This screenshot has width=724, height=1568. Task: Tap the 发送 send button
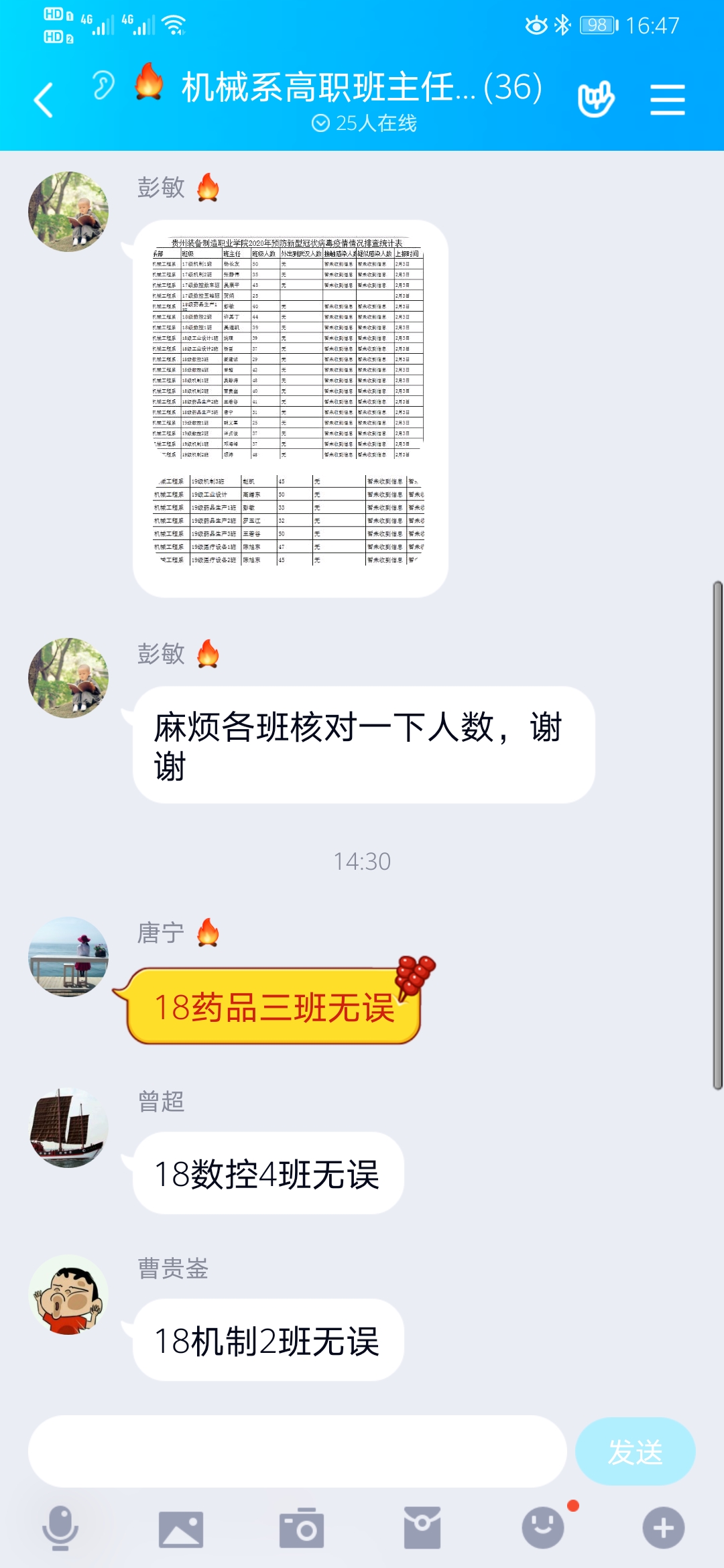[x=634, y=1451]
